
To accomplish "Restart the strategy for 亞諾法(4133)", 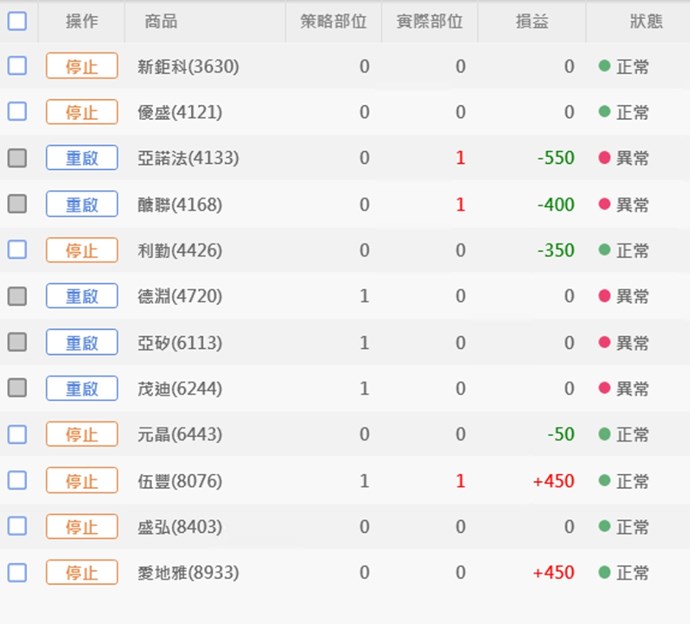I will [82, 158].
